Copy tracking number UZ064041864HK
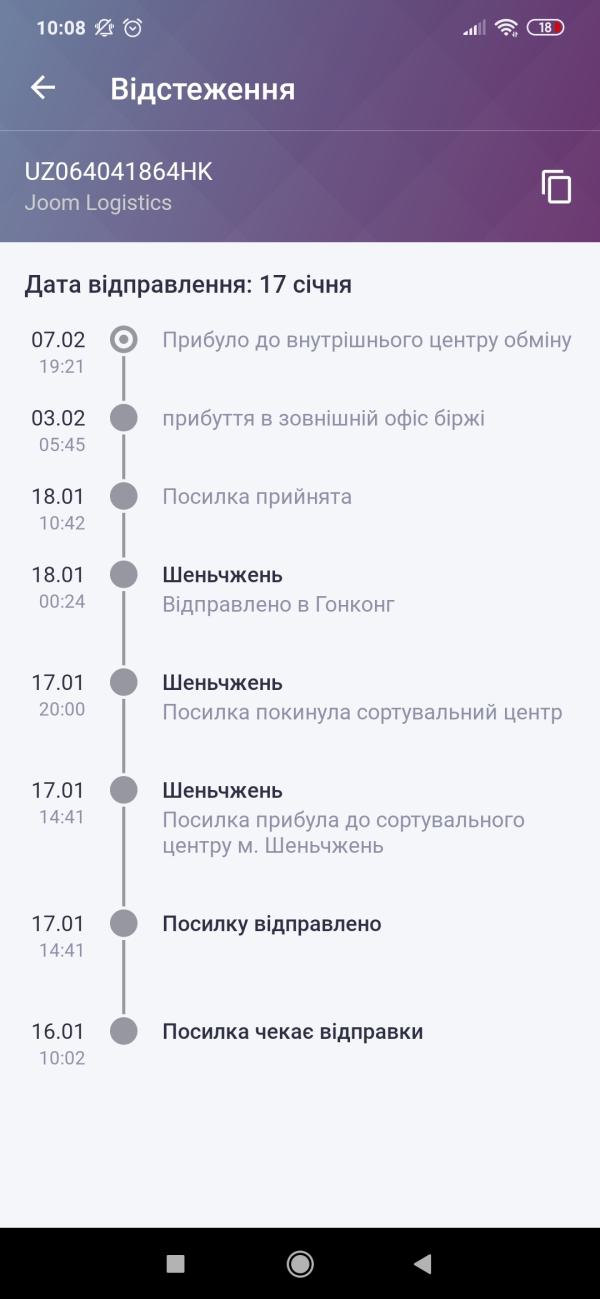Viewport: 600px width, 1299px height. (x=556, y=187)
